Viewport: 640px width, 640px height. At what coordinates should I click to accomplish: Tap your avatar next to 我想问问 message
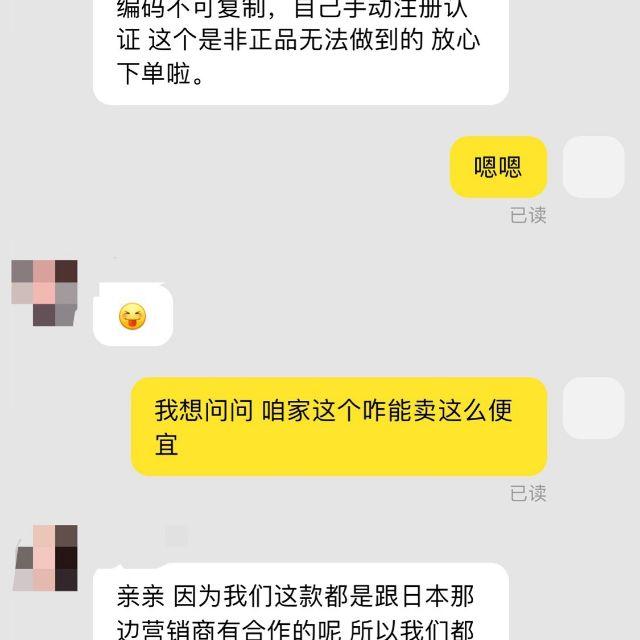(593, 408)
